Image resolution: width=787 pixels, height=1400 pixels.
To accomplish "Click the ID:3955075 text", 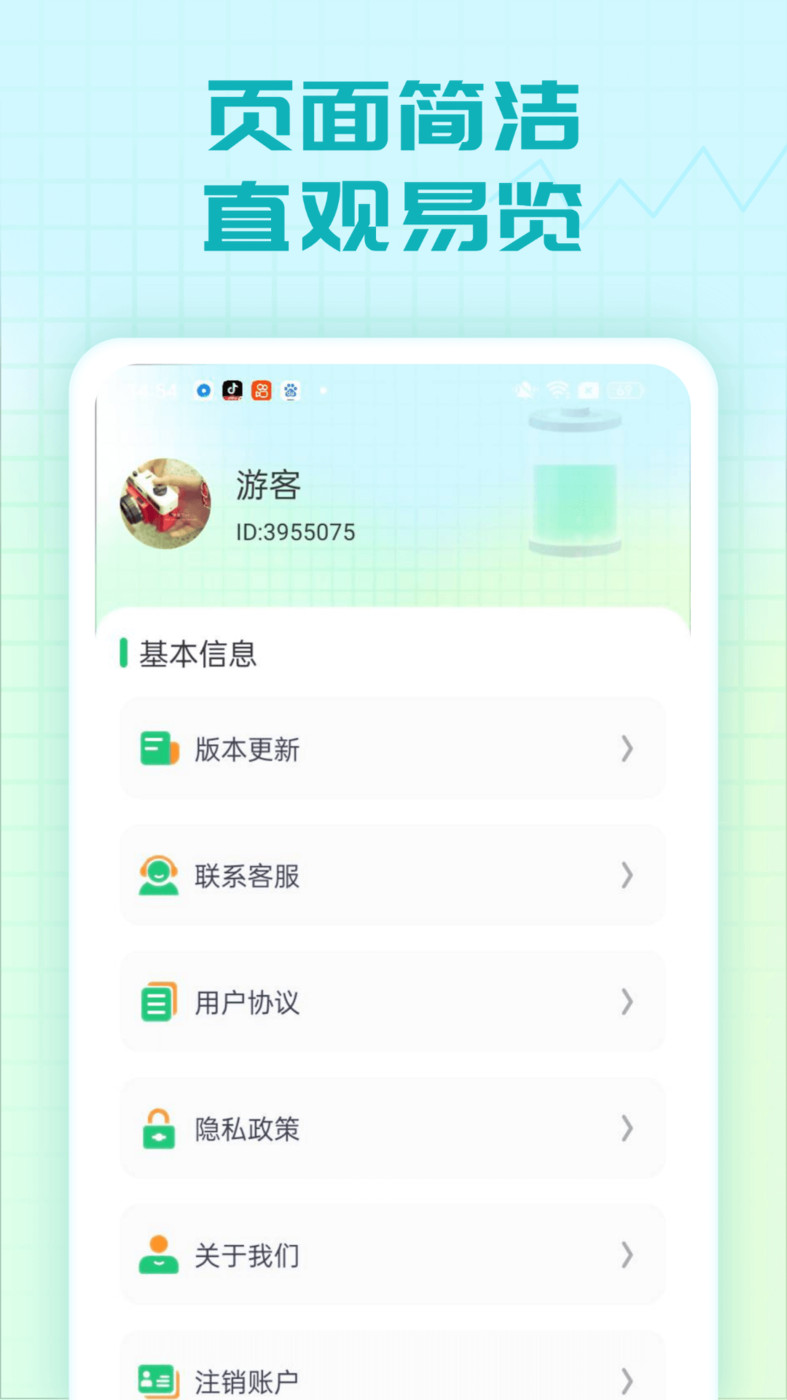I will (294, 532).
